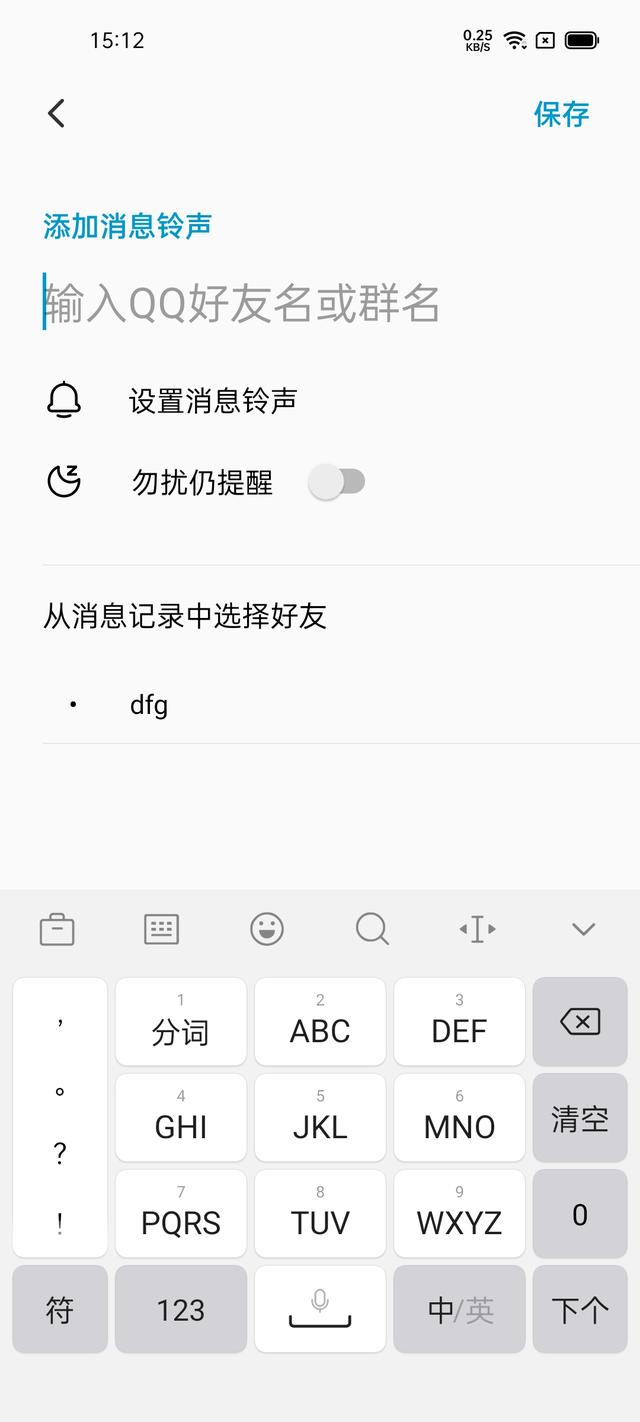Tap 保存 to save the ringtone
The image size is (640, 1422).
(561, 114)
